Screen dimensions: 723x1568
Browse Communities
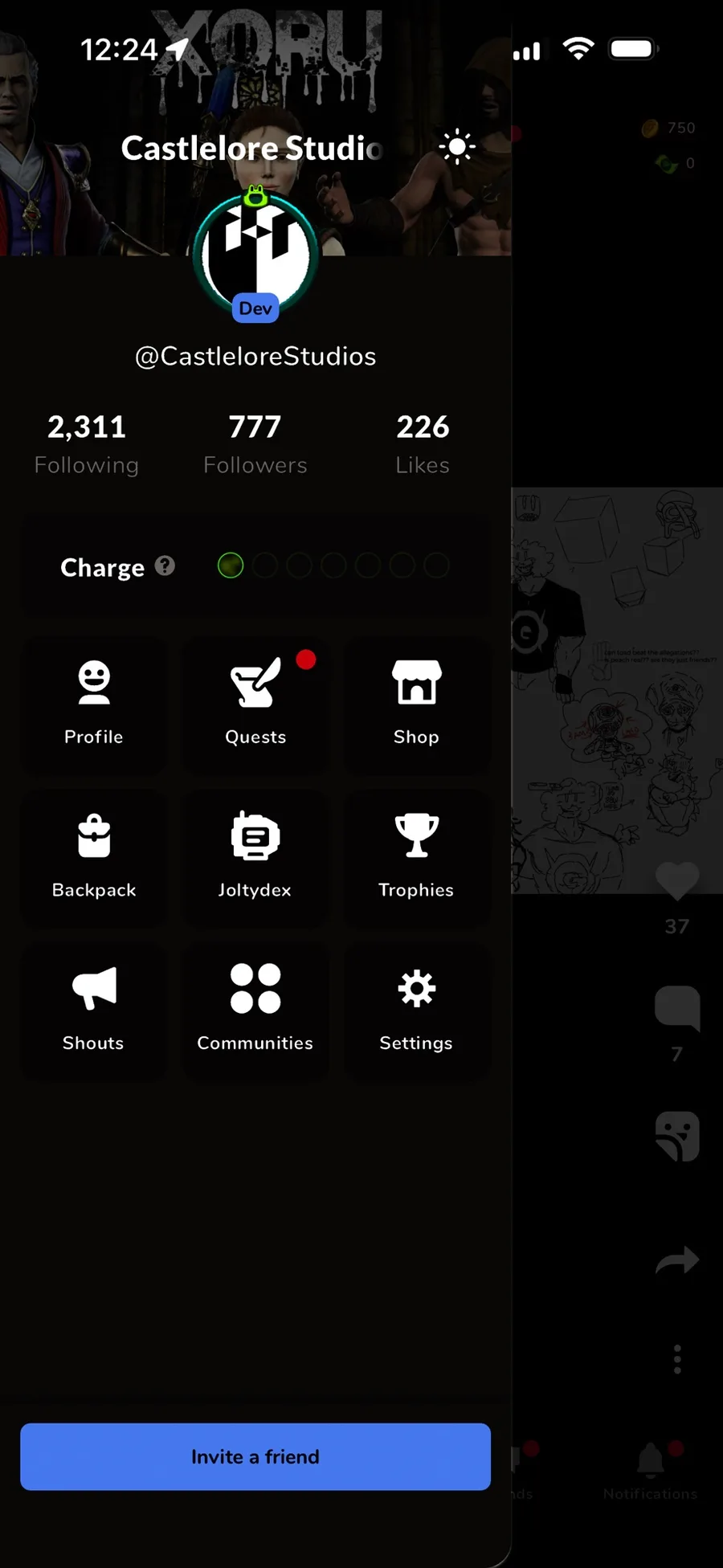tap(255, 1009)
